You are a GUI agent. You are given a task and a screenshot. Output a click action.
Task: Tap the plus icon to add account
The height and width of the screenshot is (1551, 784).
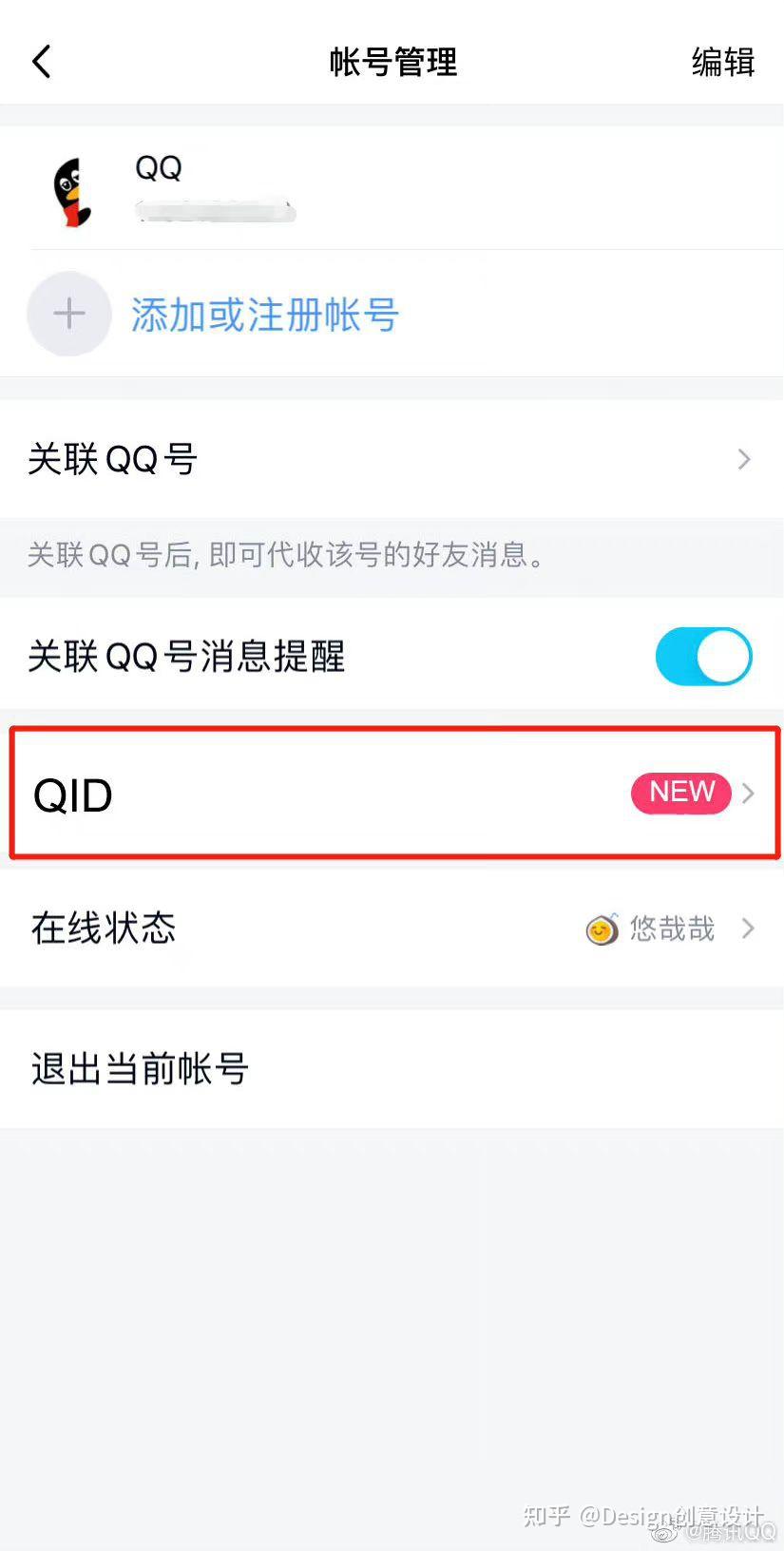pos(69,314)
